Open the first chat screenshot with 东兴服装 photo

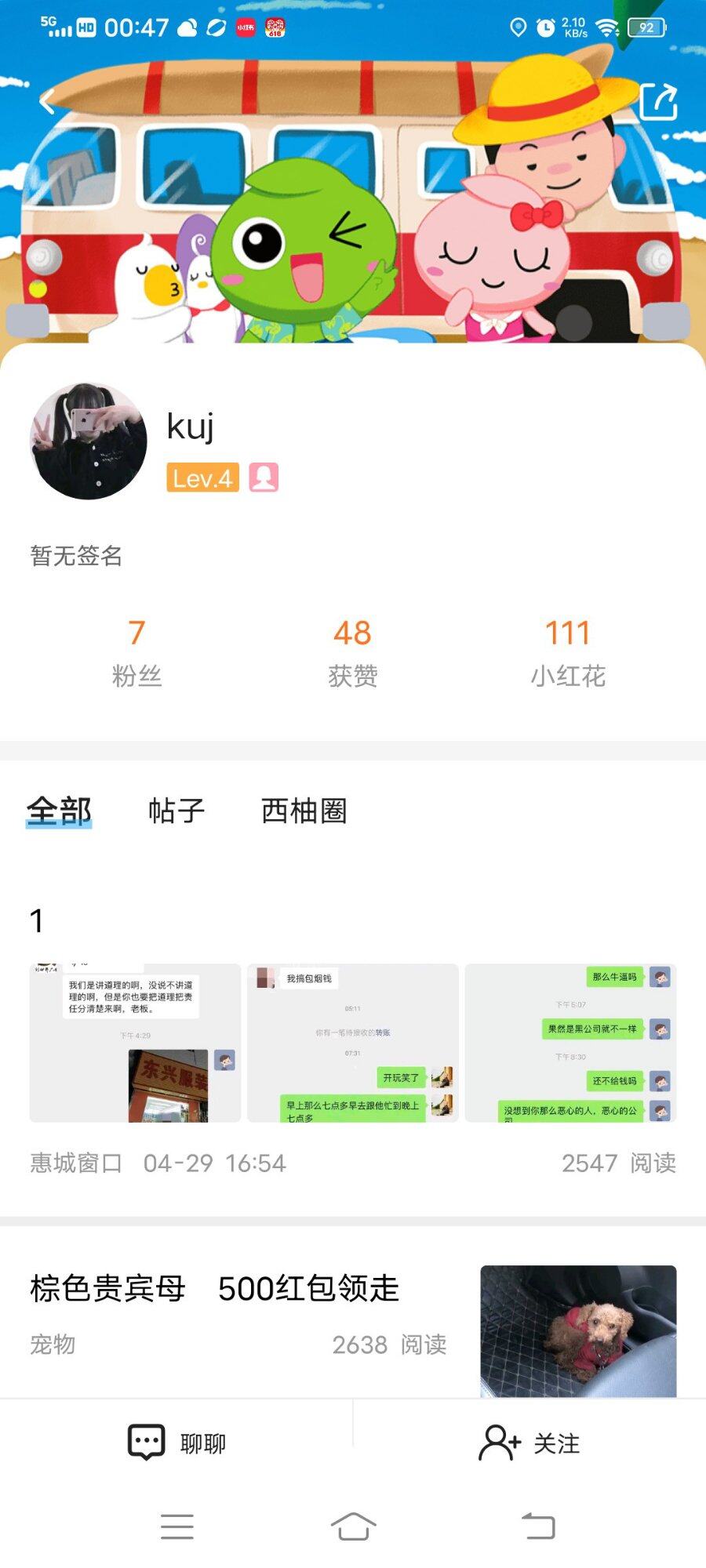point(135,1043)
